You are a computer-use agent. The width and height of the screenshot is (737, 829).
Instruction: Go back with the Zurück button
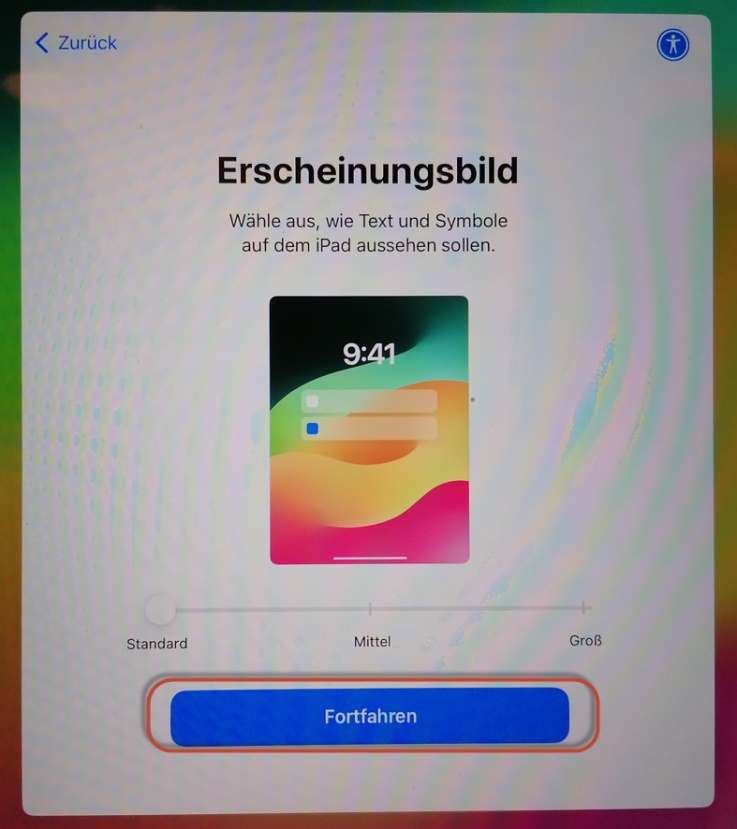(x=76, y=43)
